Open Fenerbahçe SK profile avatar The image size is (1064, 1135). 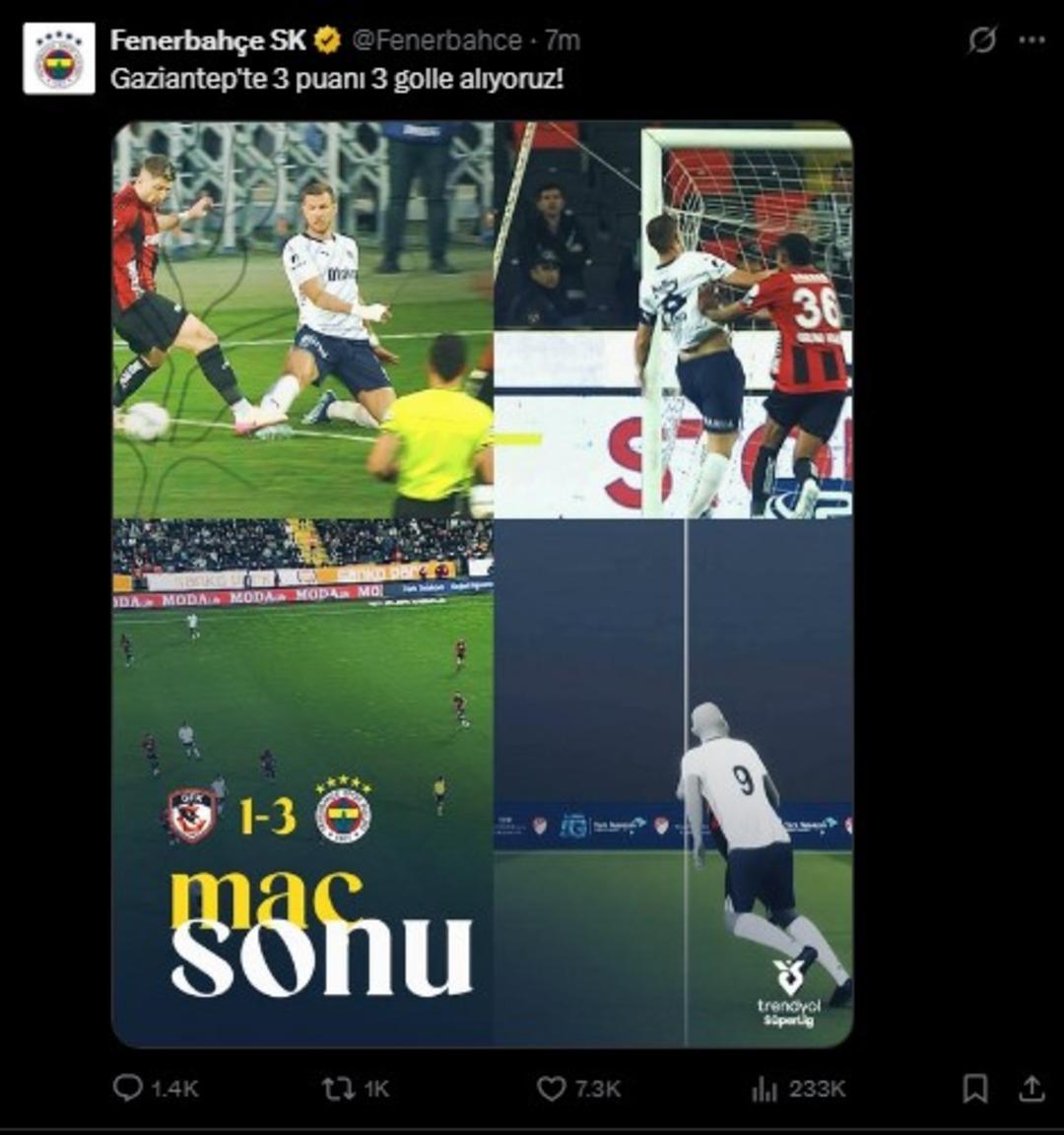59,58
